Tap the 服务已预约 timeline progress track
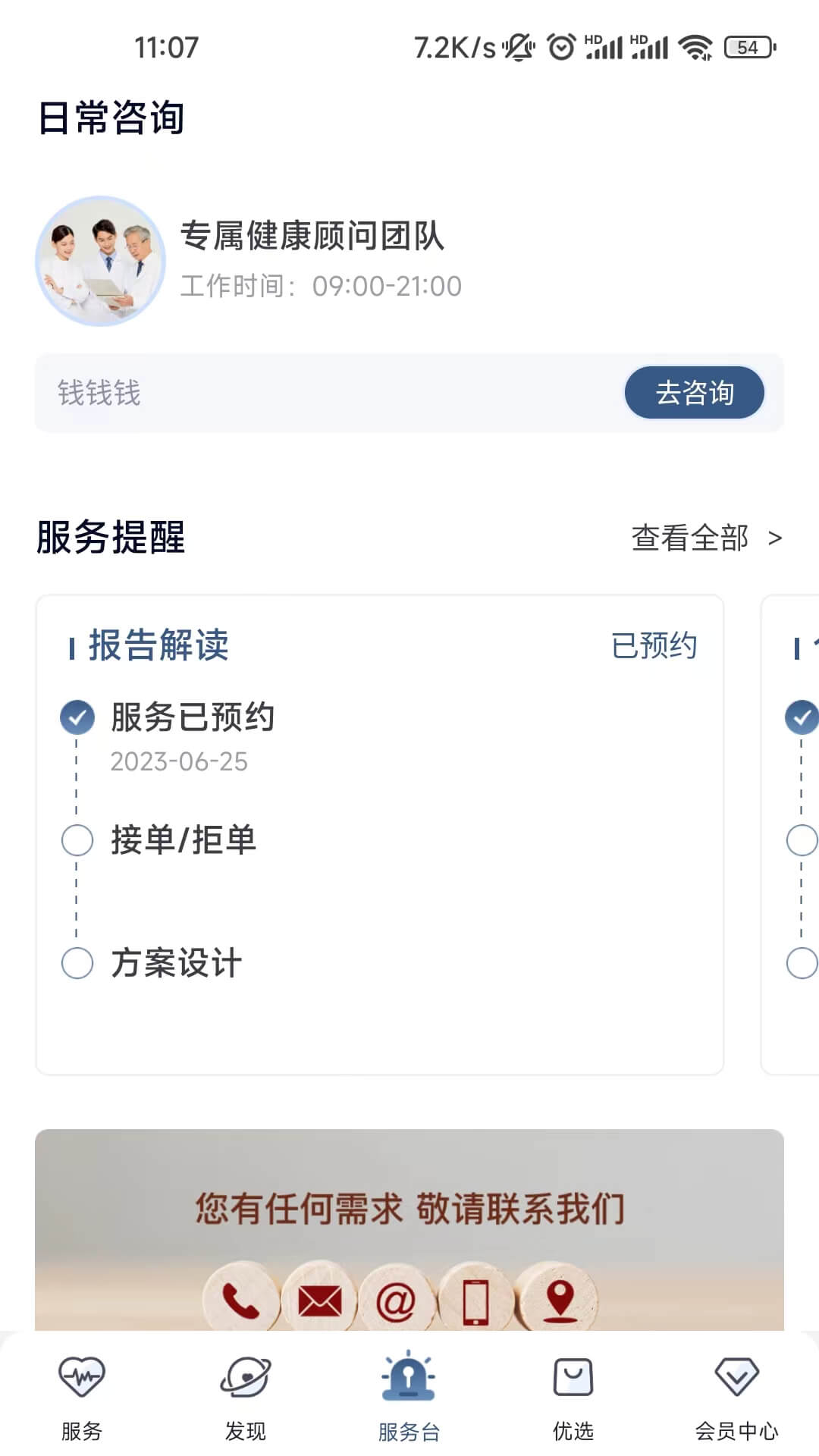This screenshot has height=1456, width=819. click(x=77, y=781)
